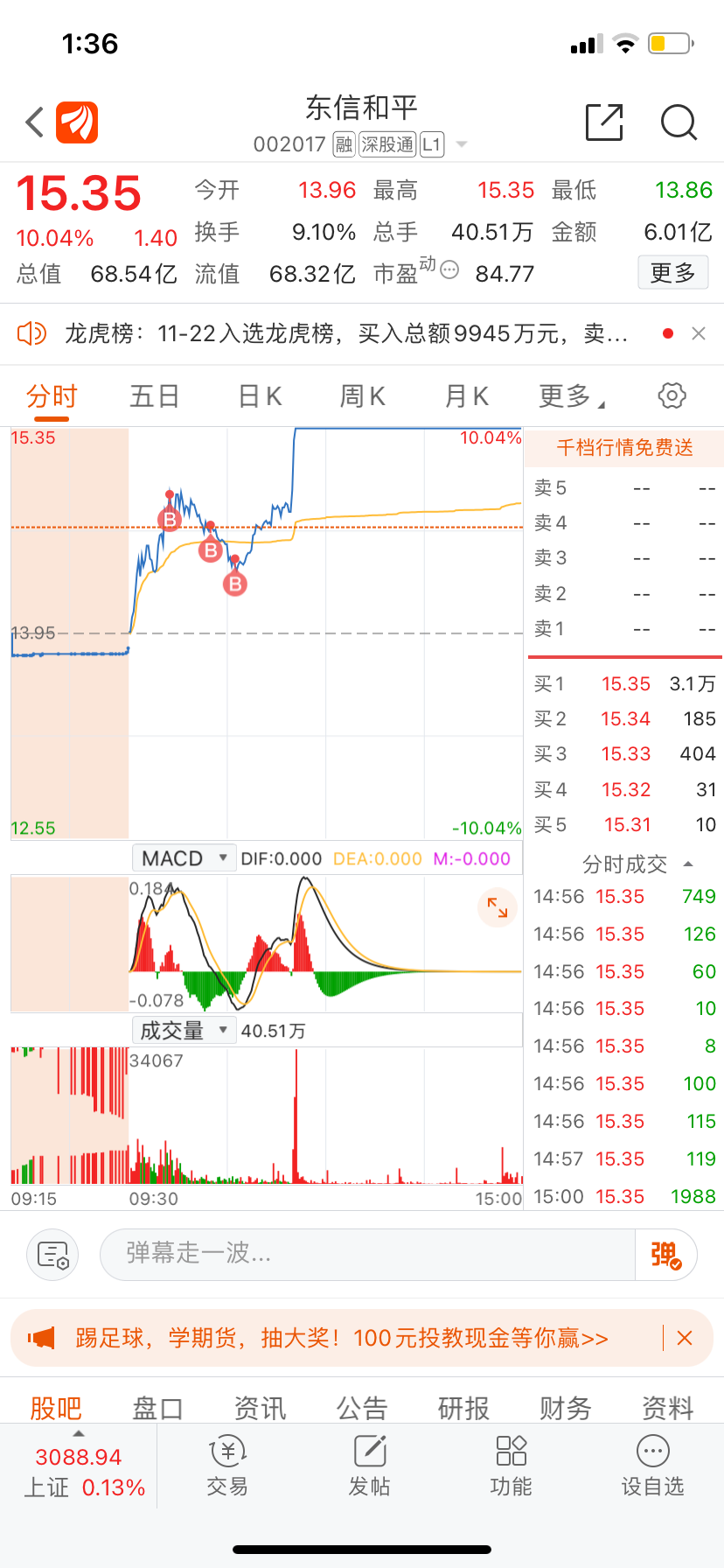Expand the 更多 chart period dropdown
Image resolution: width=724 pixels, height=1568 pixels.
point(568,395)
